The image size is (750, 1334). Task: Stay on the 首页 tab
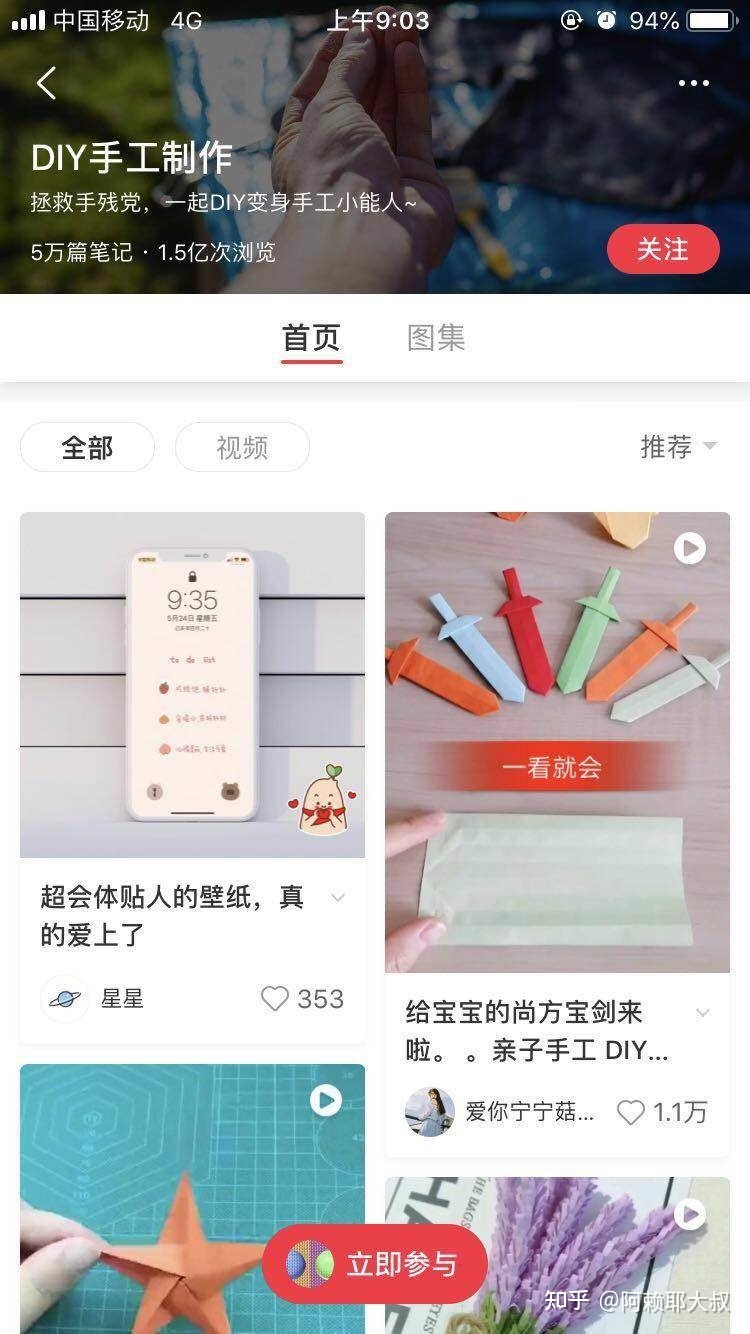(x=311, y=338)
